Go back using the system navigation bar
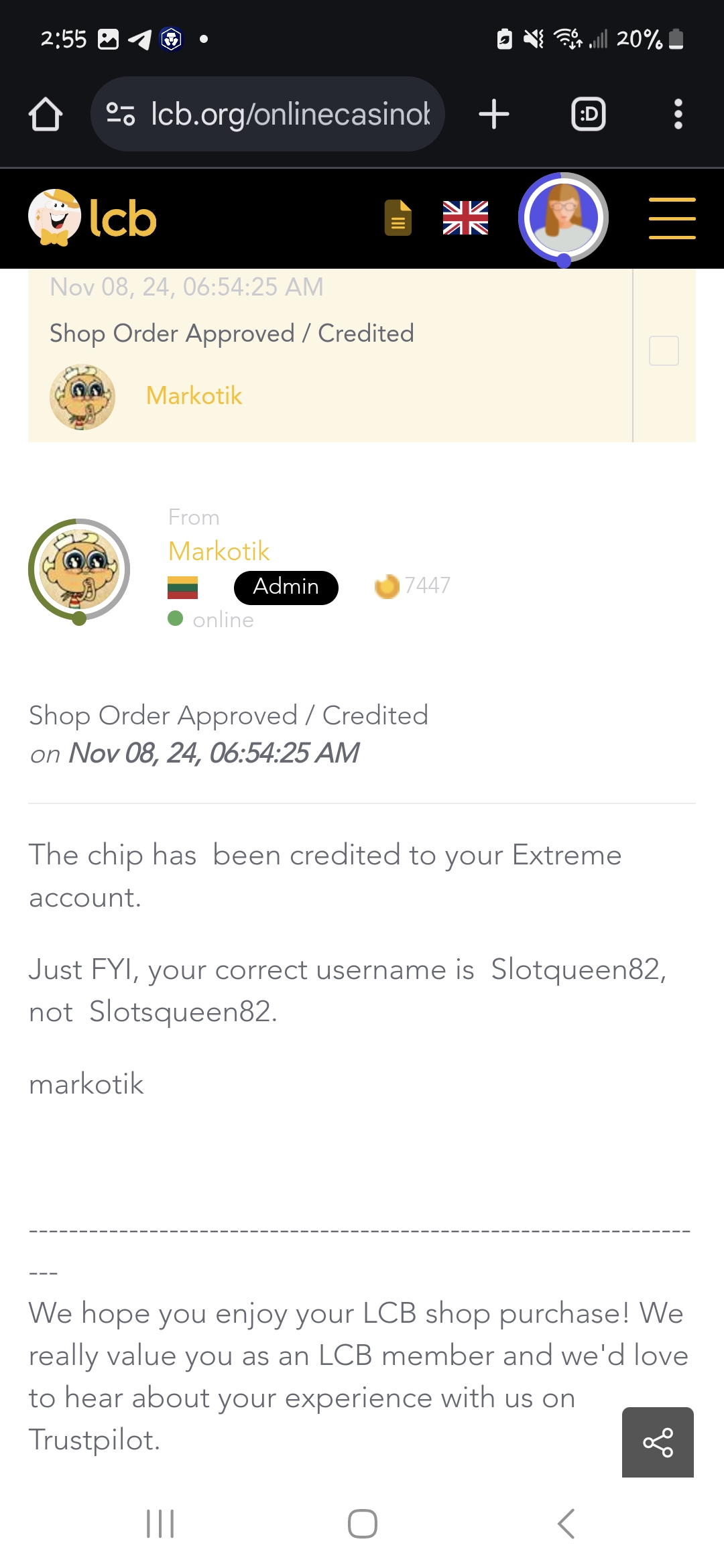 click(x=566, y=1524)
